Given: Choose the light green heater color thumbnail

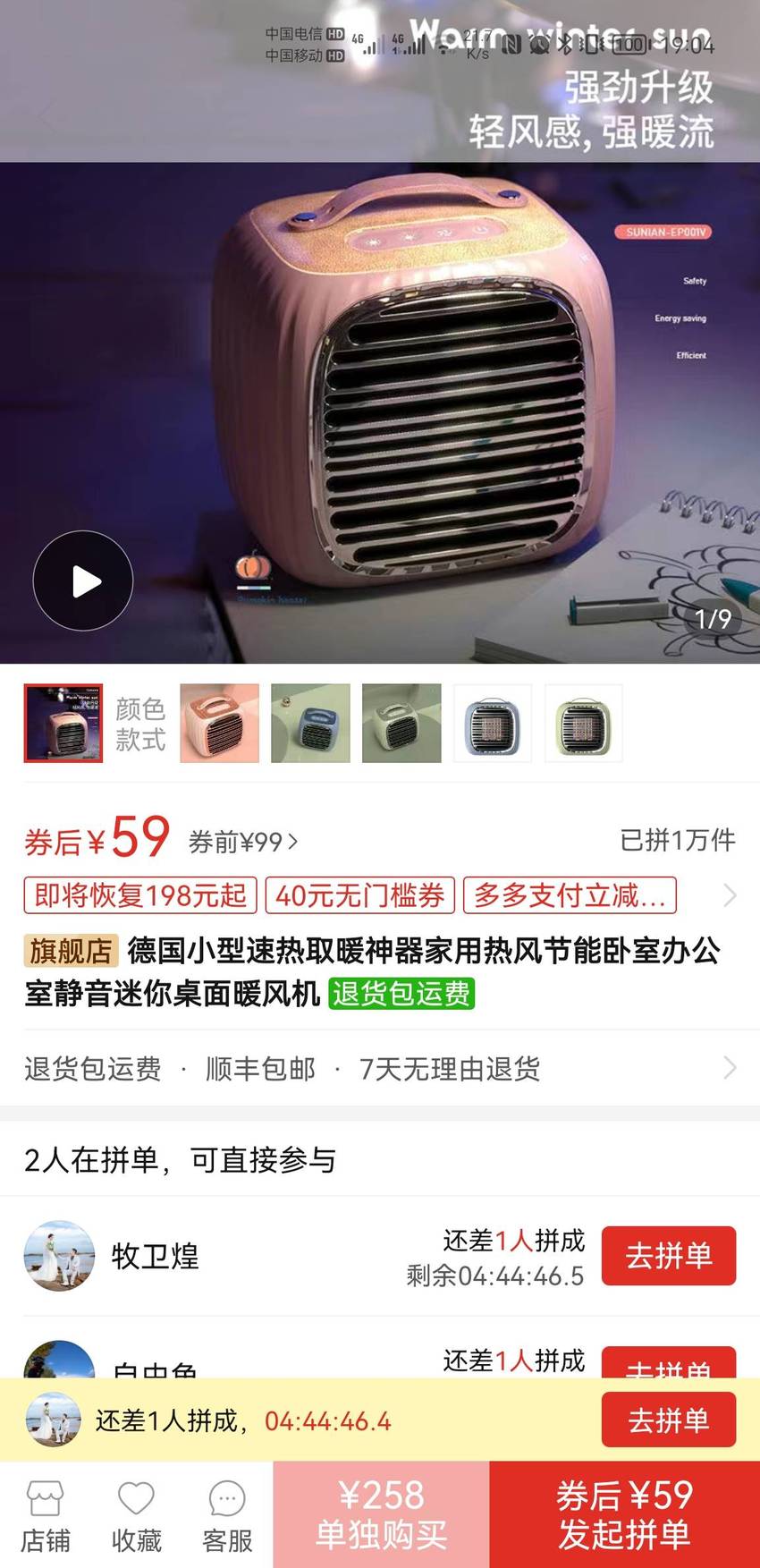Looking at the screenshot, I should click(x=584, y=723).
